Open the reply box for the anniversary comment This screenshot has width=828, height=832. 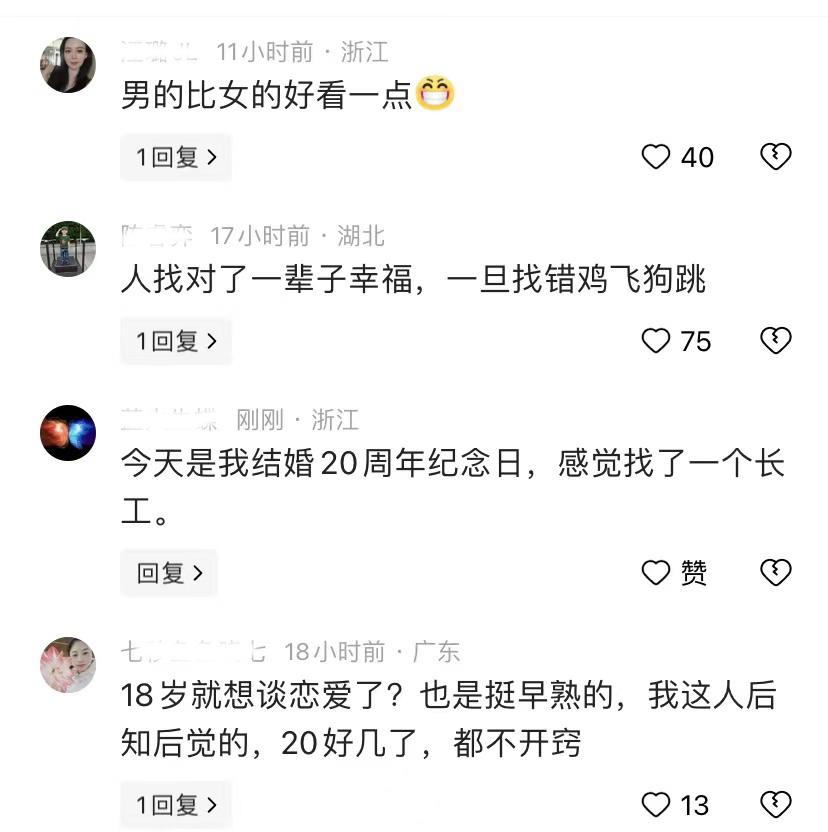point(169,573)
